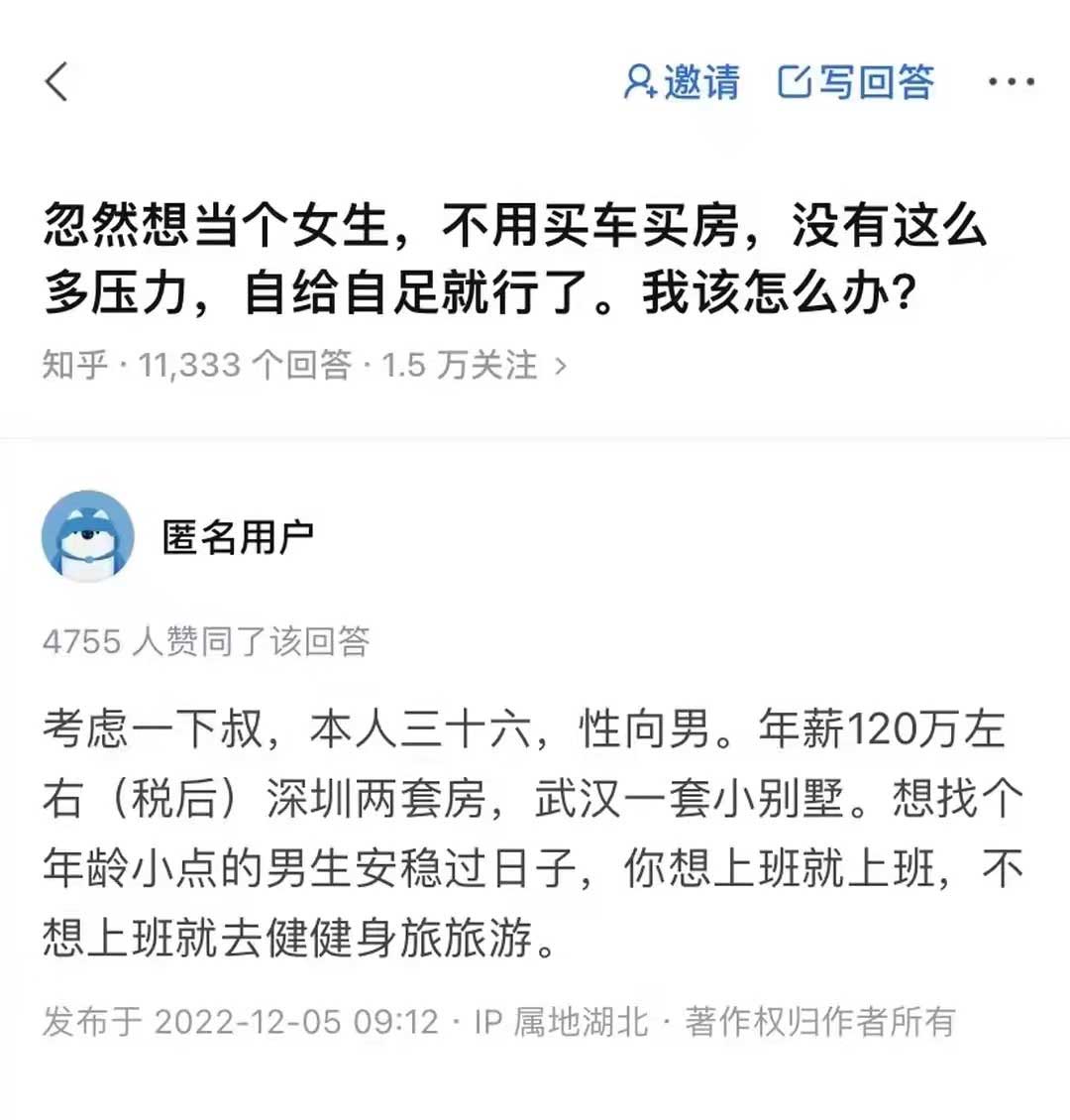Go back using the top-left arrow
Image resolution: width=1070 pixels, height=1120 pixels.
57,81
